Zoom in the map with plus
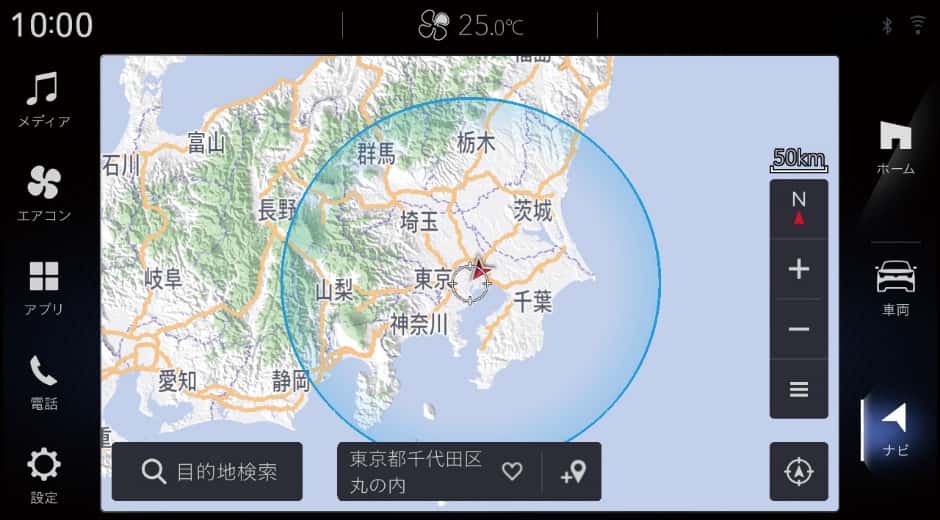The width and height of the screenshot is (940, 520). 798,269
